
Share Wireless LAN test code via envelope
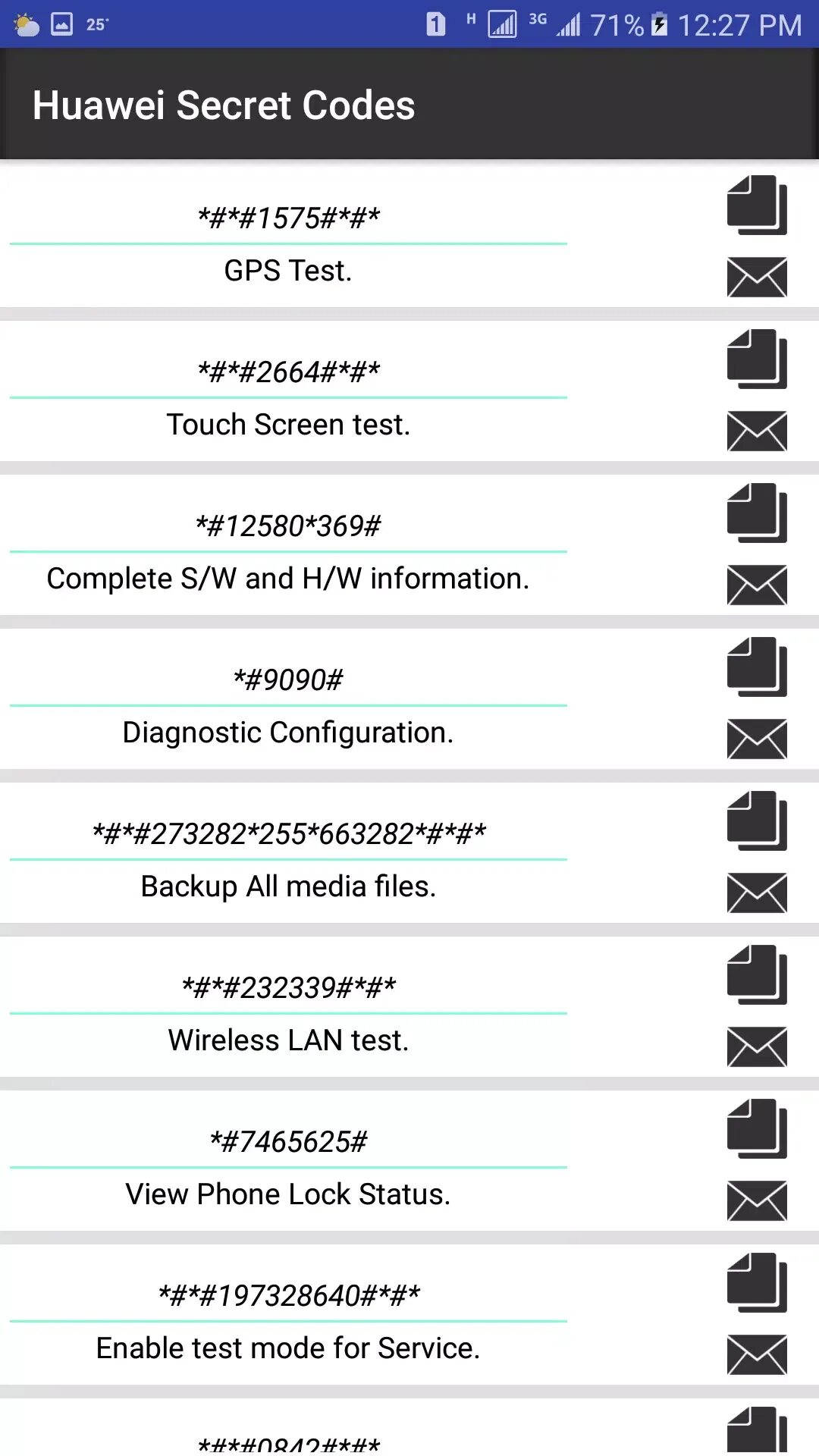[x=757, y=1046]
